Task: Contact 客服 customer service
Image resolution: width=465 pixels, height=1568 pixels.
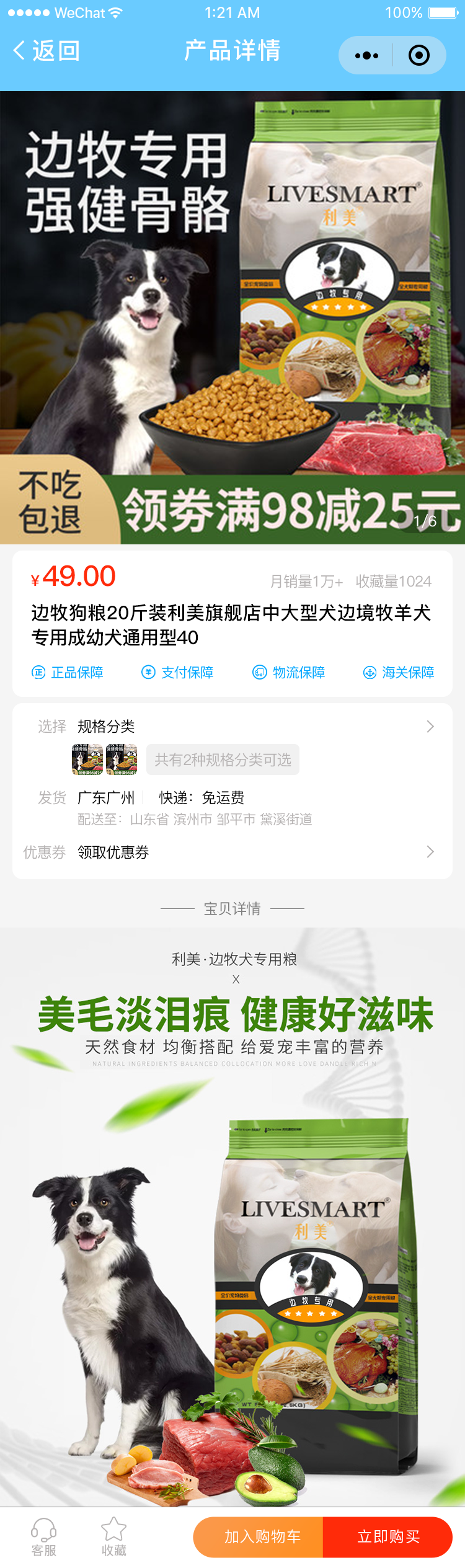Action: [44, 1537]
